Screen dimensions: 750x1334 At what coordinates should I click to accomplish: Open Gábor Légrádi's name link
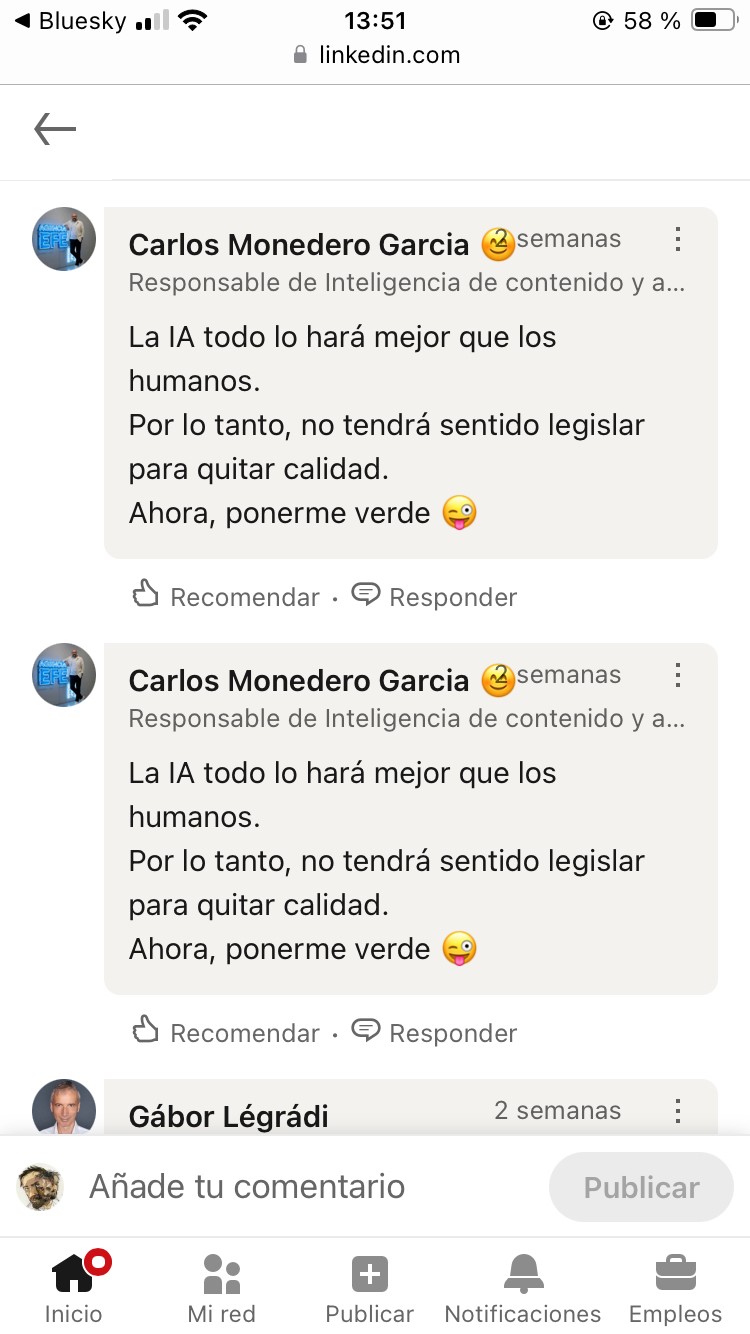(228, 1116)
